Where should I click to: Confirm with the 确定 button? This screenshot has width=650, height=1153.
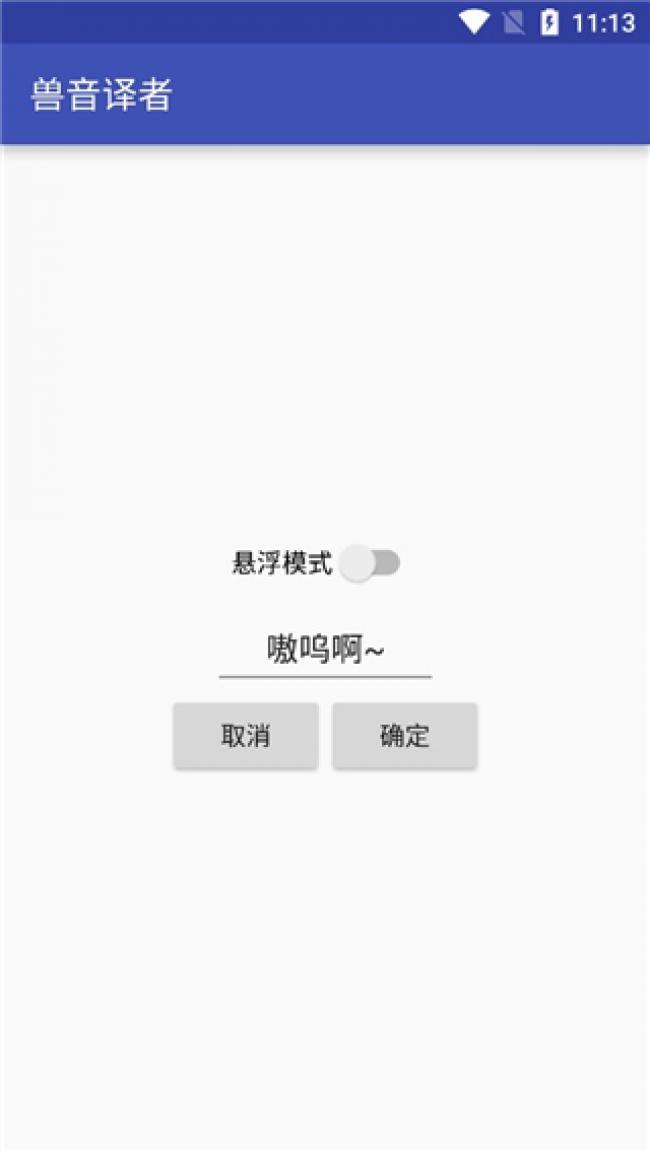pyautogui.click(x=404, y=736)
